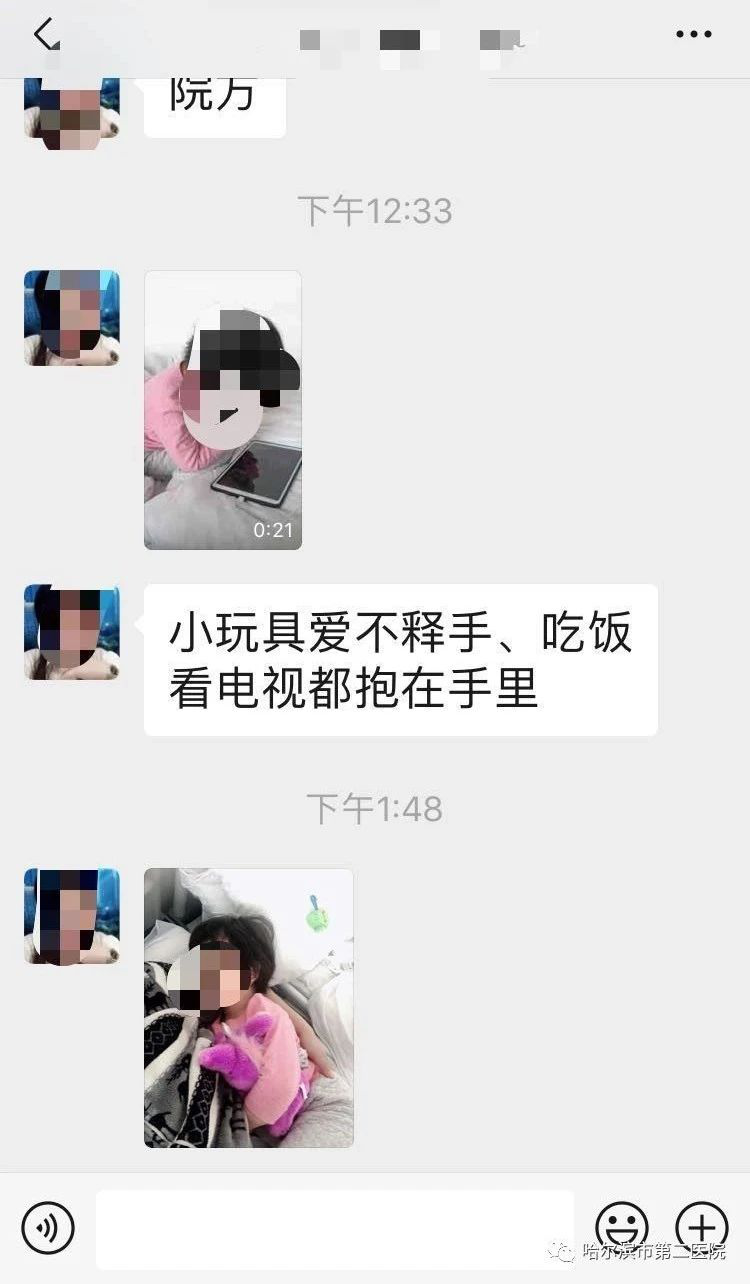
Task: Play the 0:21 video message
Action: [223, 410]
